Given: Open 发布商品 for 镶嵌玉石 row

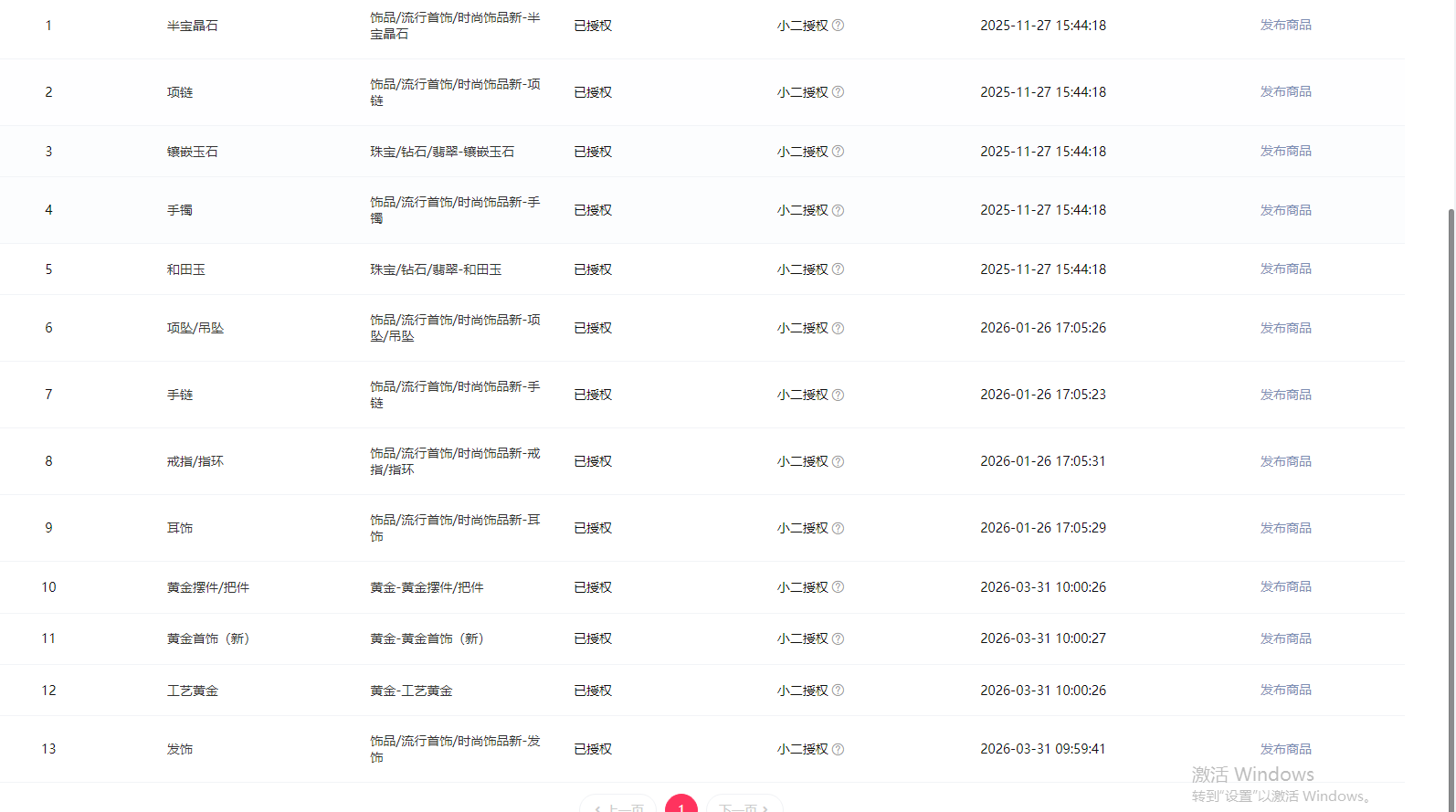Looking at the screenshot, I should [x=1285, y=152].
